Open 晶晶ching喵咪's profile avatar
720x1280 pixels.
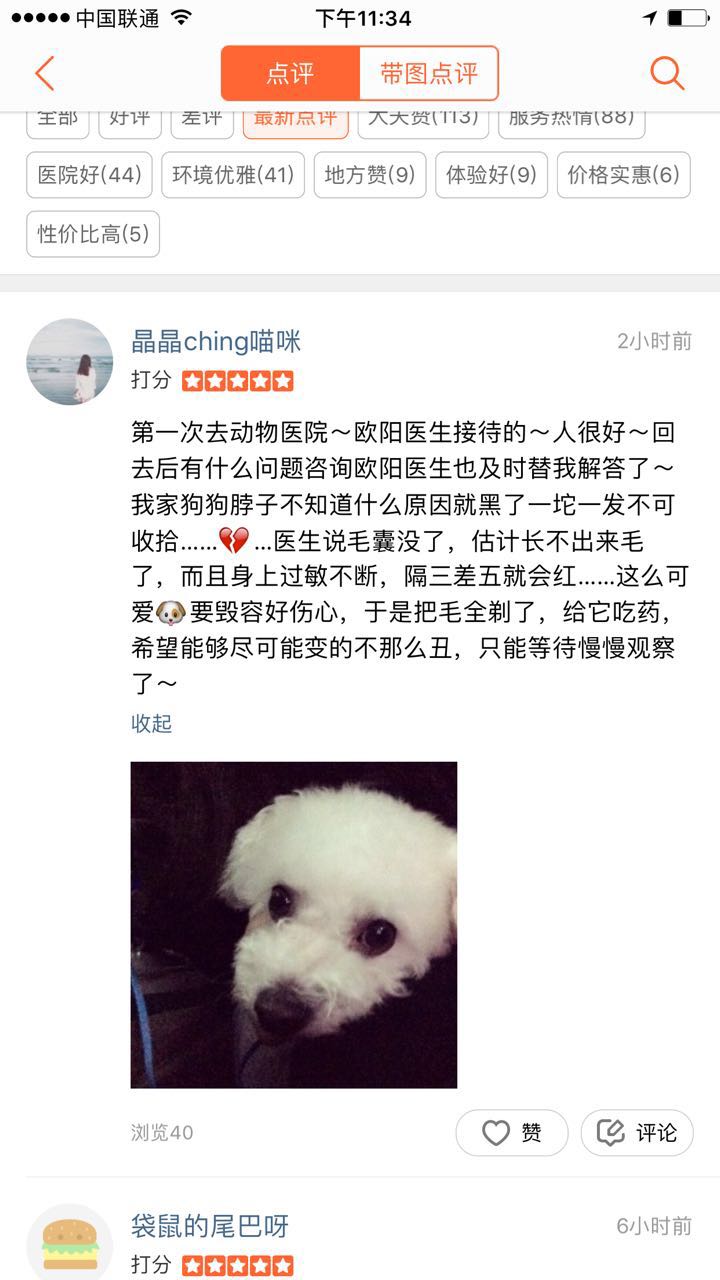point(70,362)
